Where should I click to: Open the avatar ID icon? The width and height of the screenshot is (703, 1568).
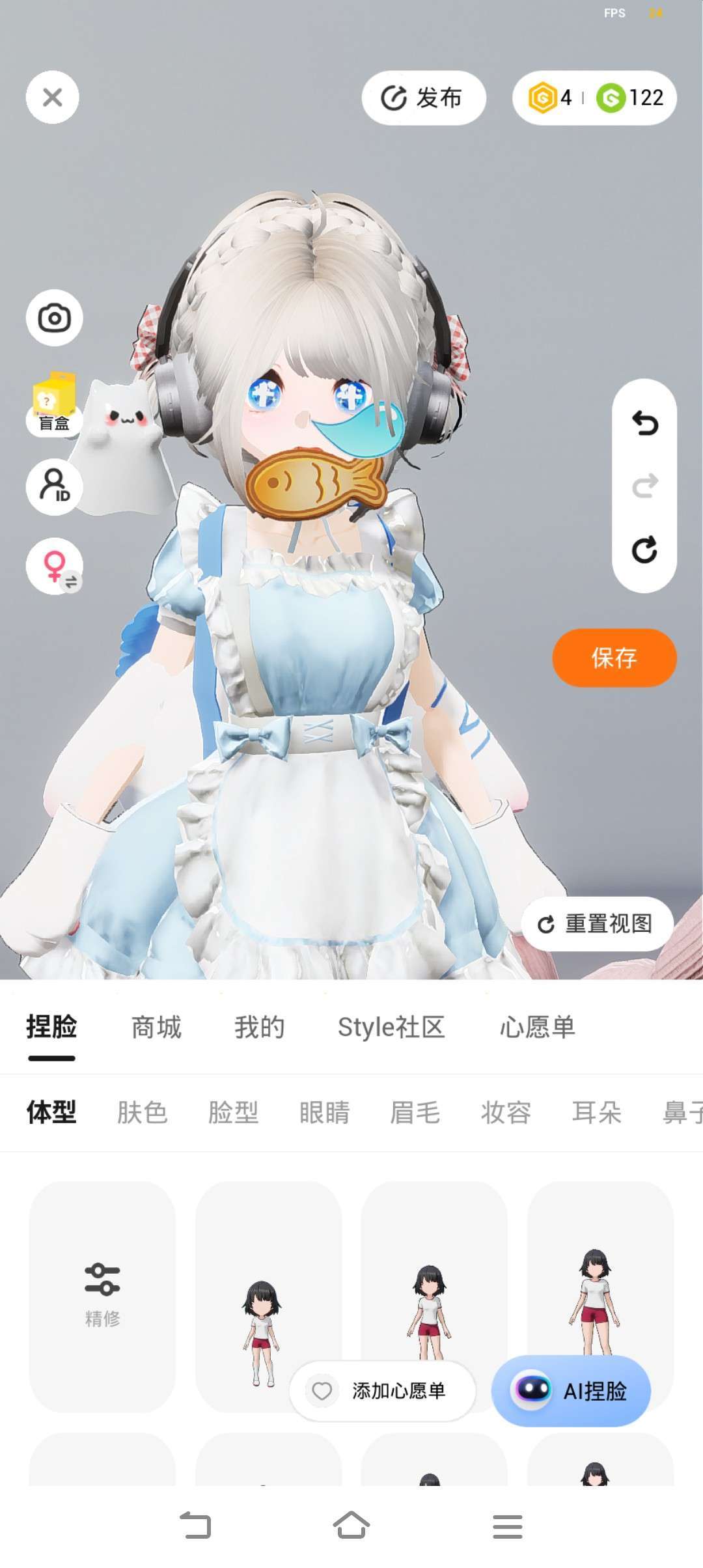pyautogui.click(x=54, y=486)
